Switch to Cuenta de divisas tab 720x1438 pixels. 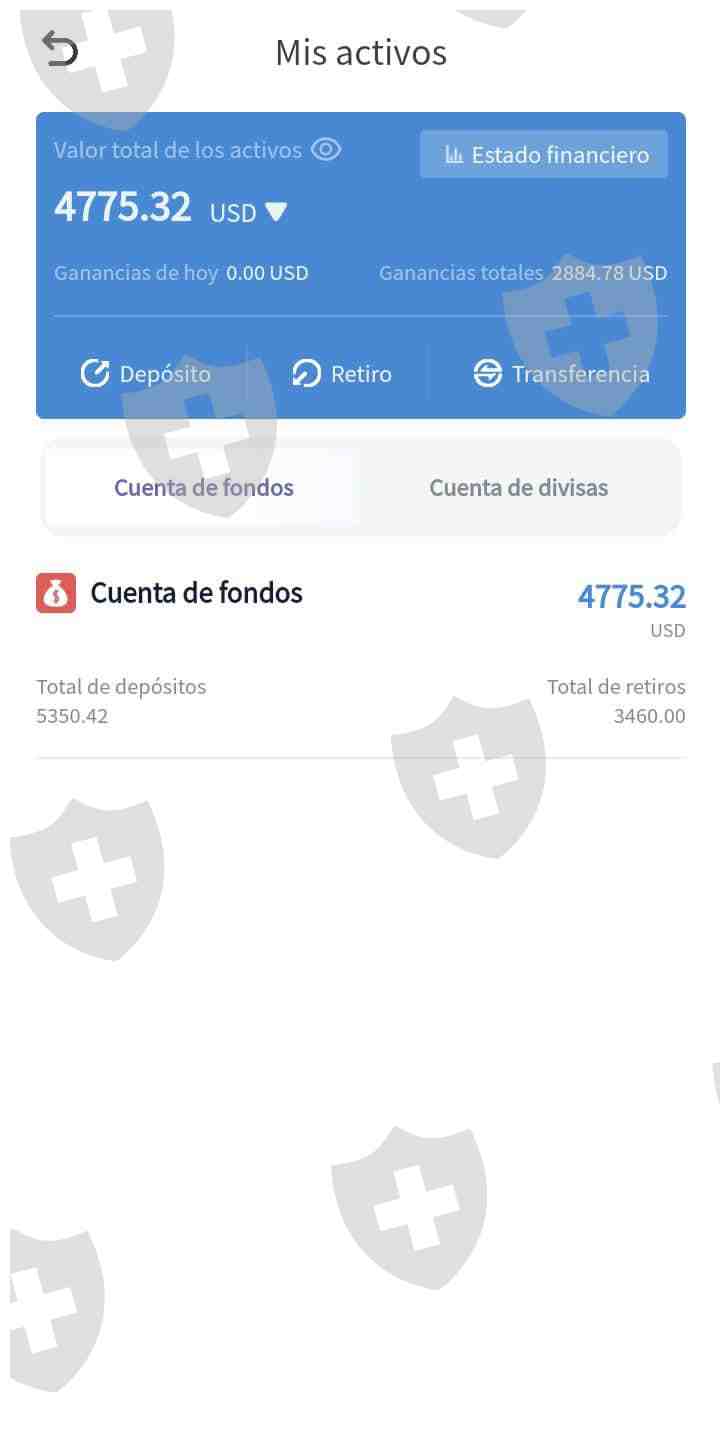518,488
